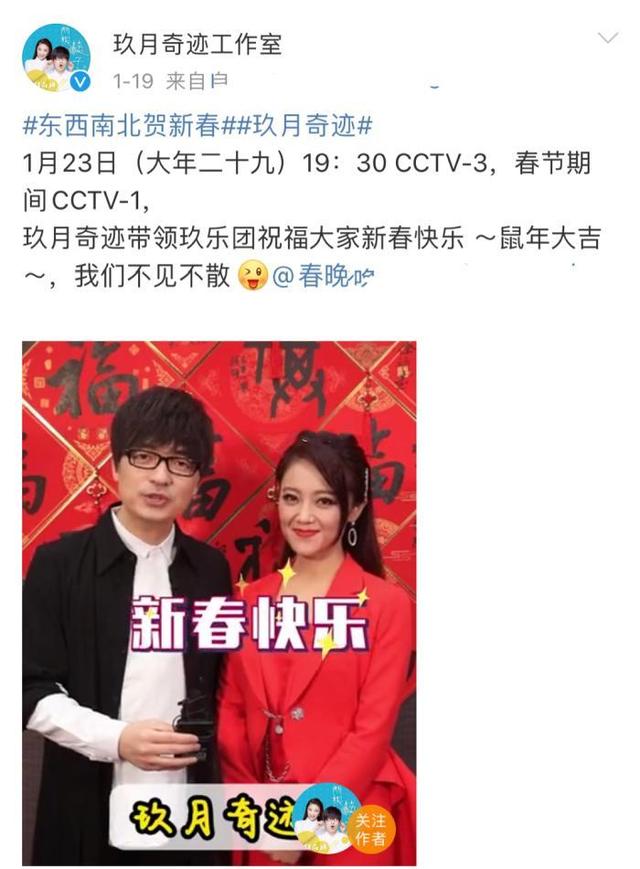Expand the post options chevron

(607, 40)
